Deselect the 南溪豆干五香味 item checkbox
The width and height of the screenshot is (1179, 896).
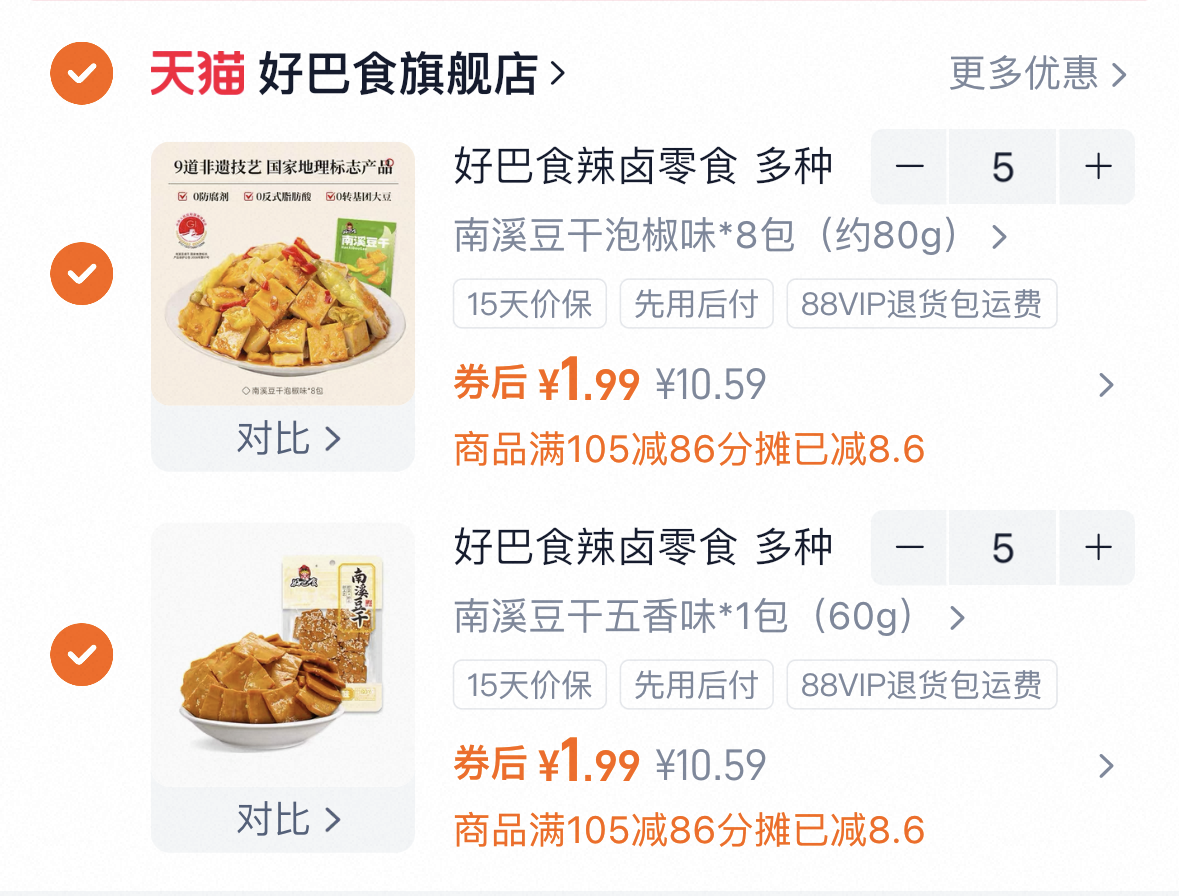coord(82,654)
